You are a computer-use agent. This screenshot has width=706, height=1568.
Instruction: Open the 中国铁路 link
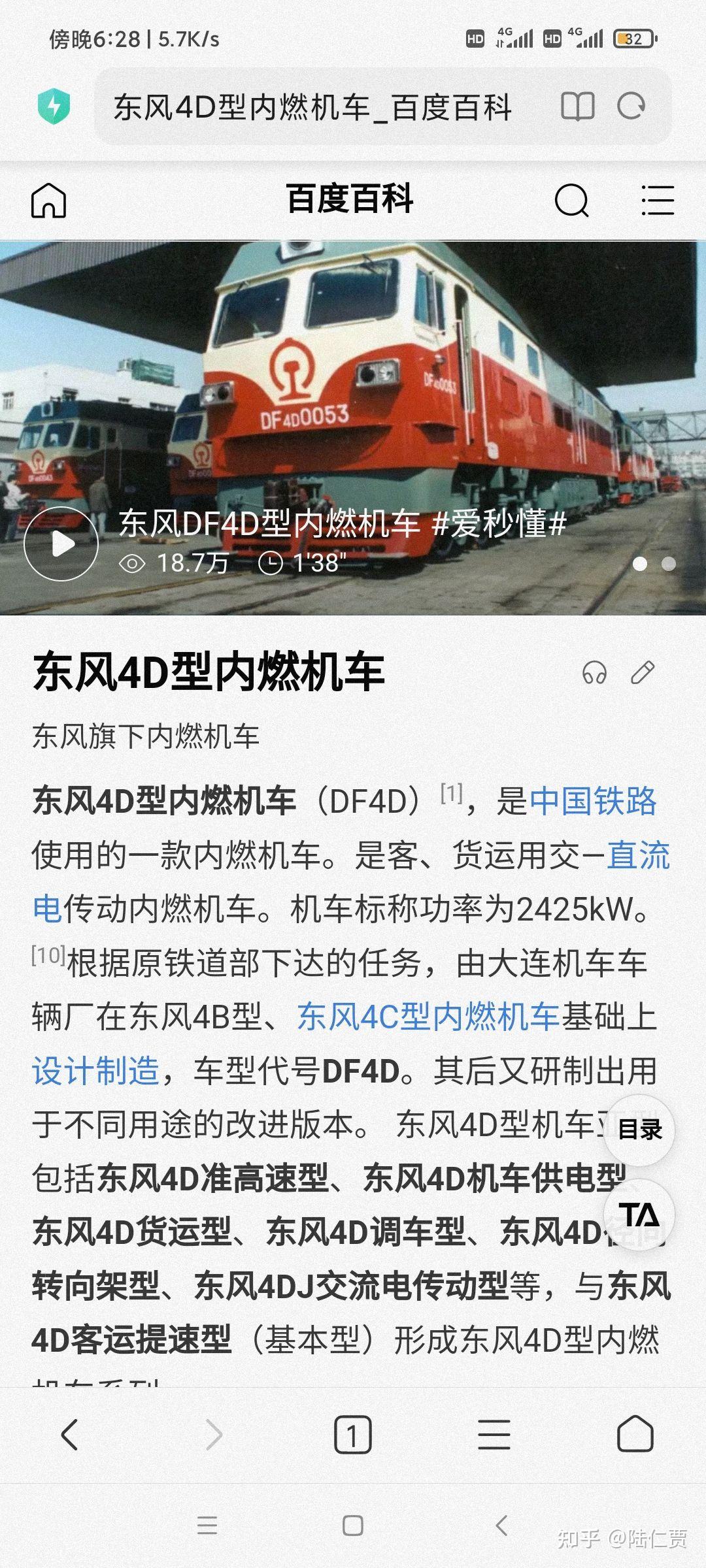[592, 801]
